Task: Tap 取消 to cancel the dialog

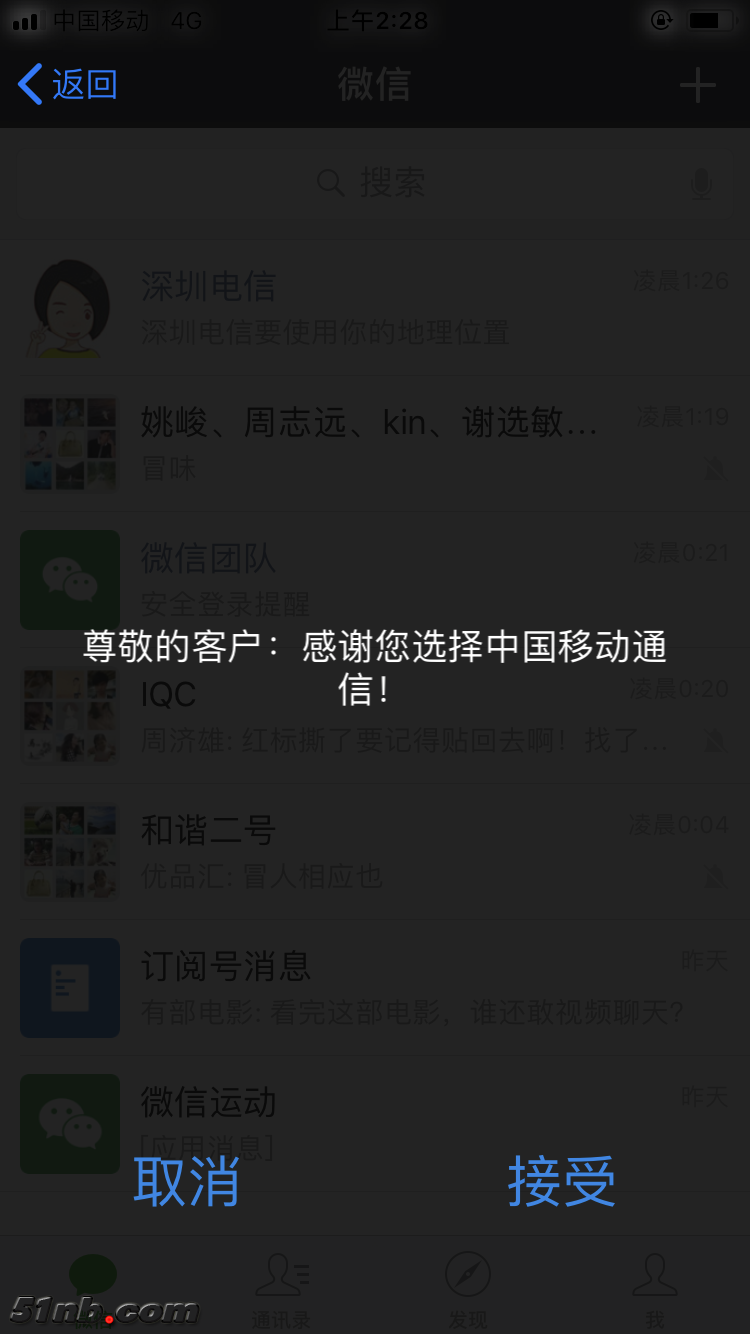Action: [187, 1181]
